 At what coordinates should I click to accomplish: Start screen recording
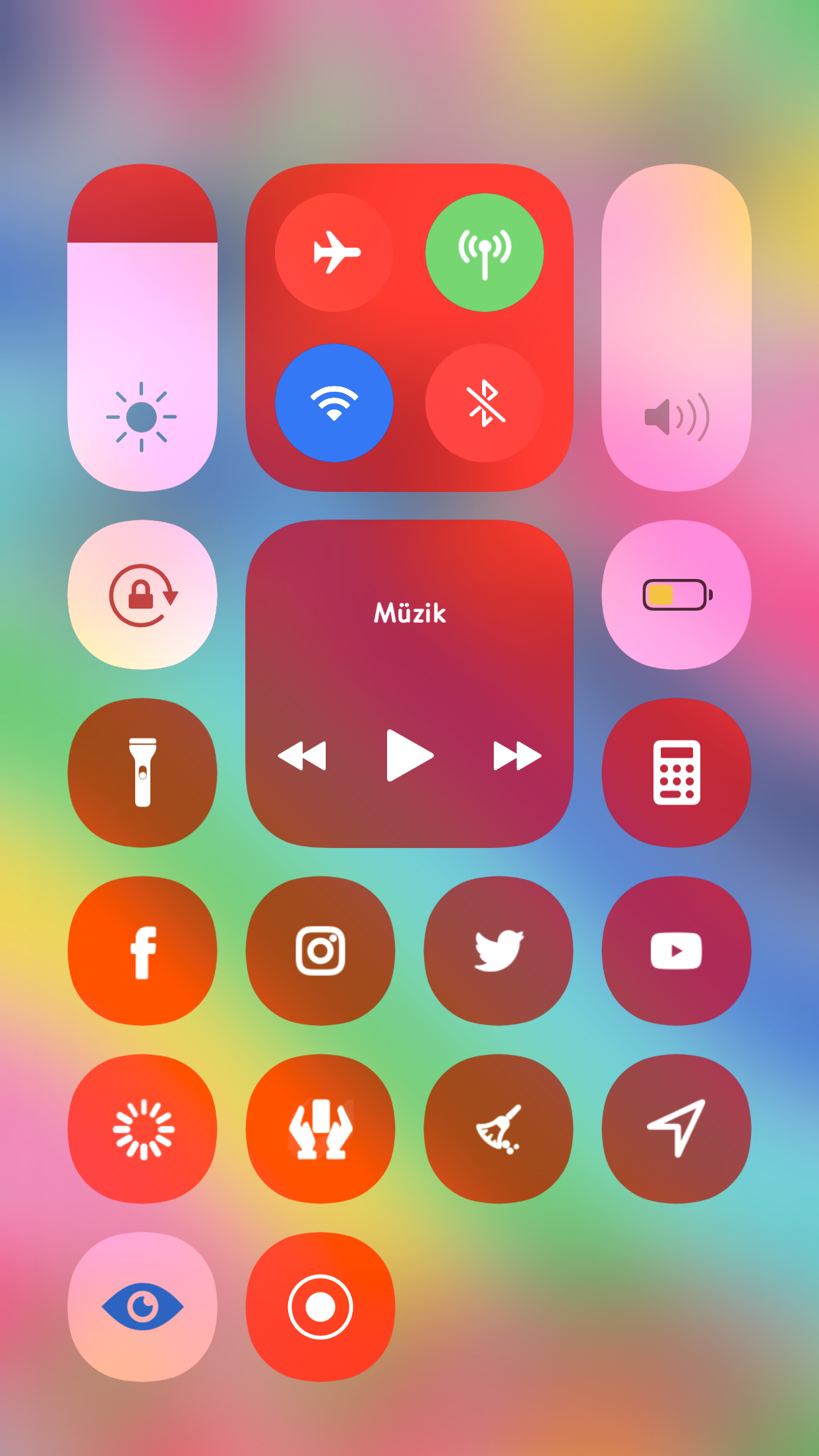(x=320, y=1307)
